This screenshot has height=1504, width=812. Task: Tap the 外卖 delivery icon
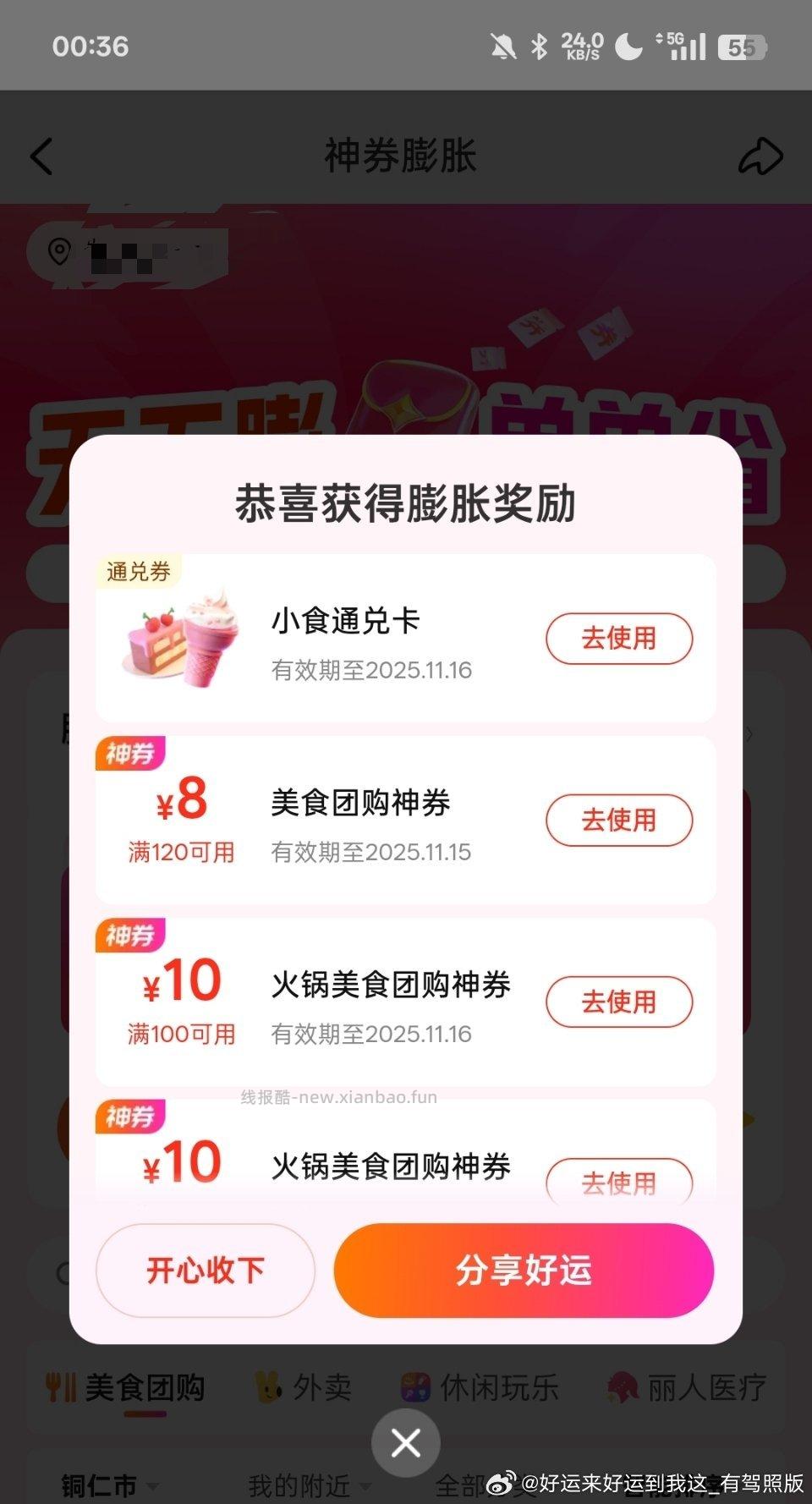268,1386
